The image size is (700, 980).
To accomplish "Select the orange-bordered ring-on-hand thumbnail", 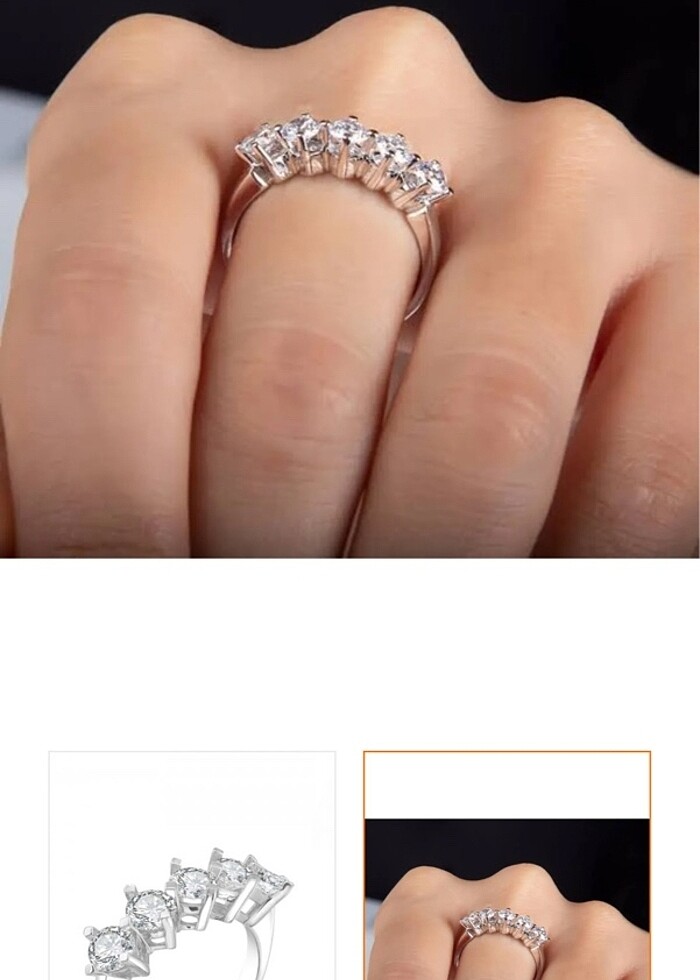I will coord(507,866).
